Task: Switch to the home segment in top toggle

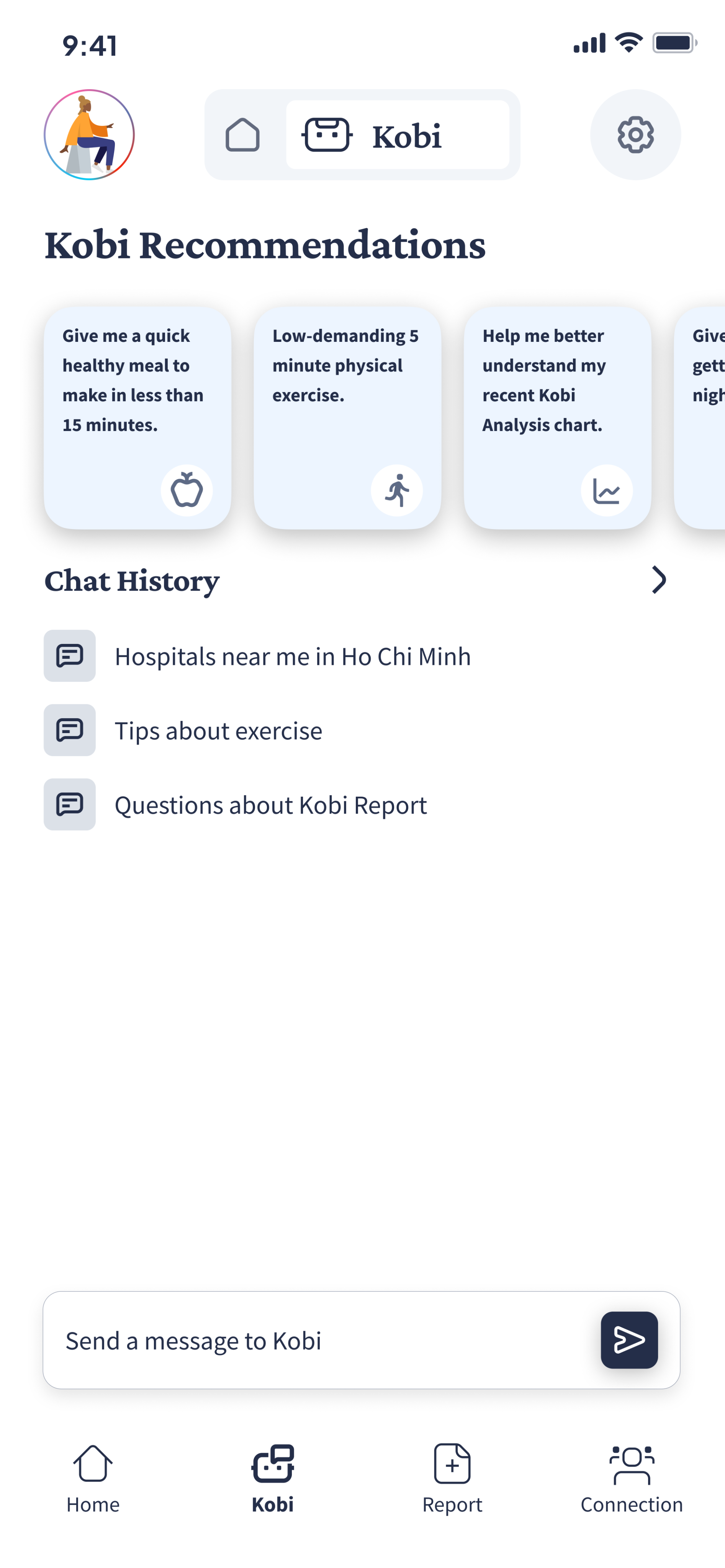Action: coord(243,134)
